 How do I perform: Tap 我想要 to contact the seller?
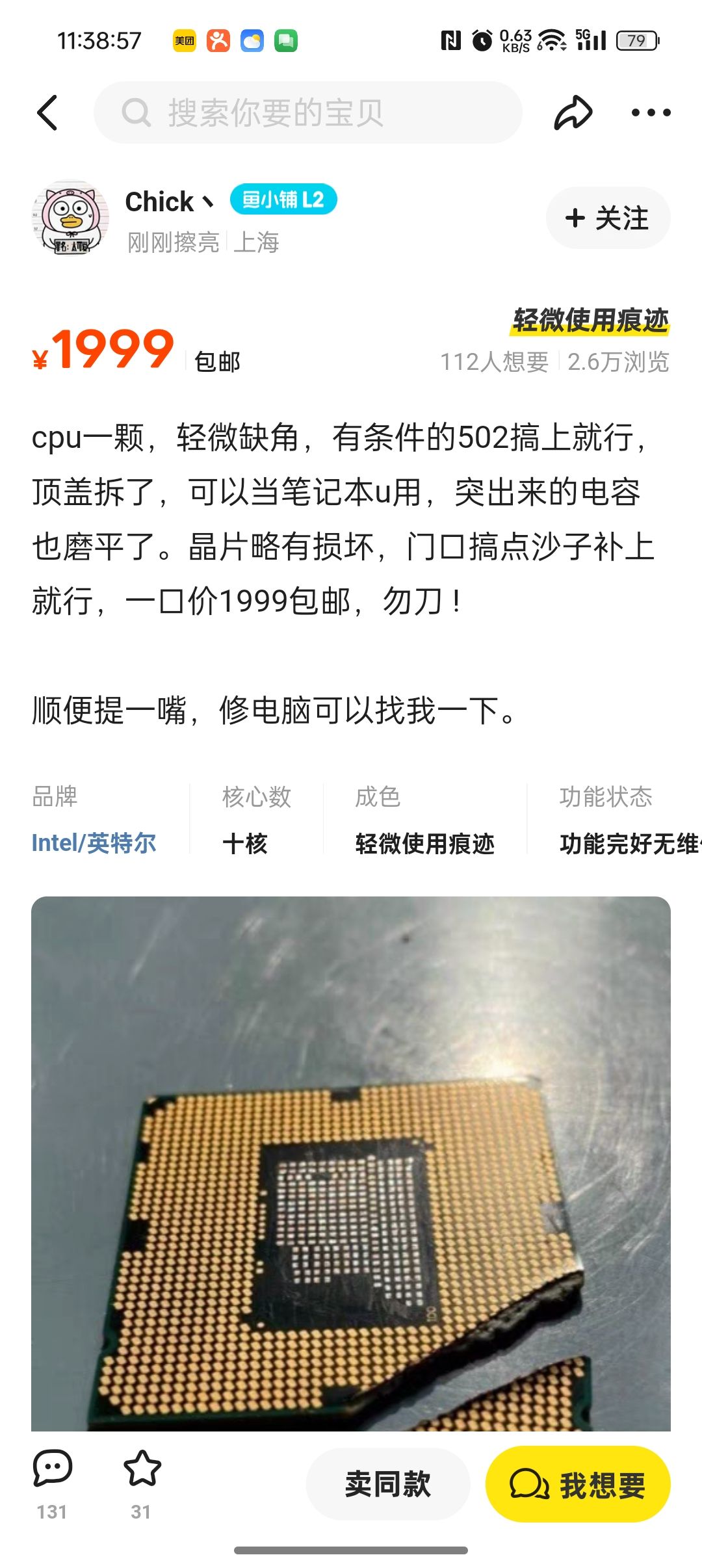578,1484
